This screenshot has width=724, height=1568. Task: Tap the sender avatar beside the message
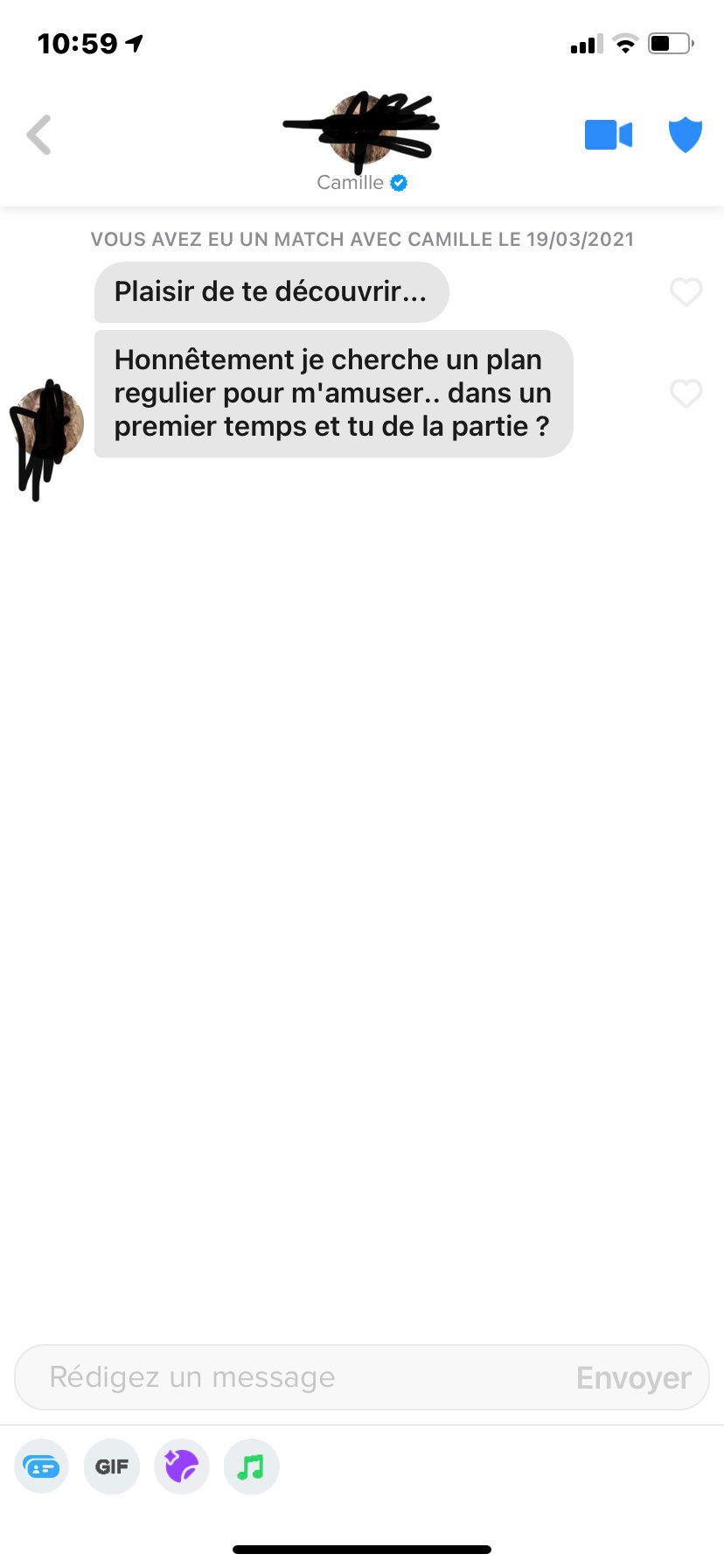[x=49, y=424]
